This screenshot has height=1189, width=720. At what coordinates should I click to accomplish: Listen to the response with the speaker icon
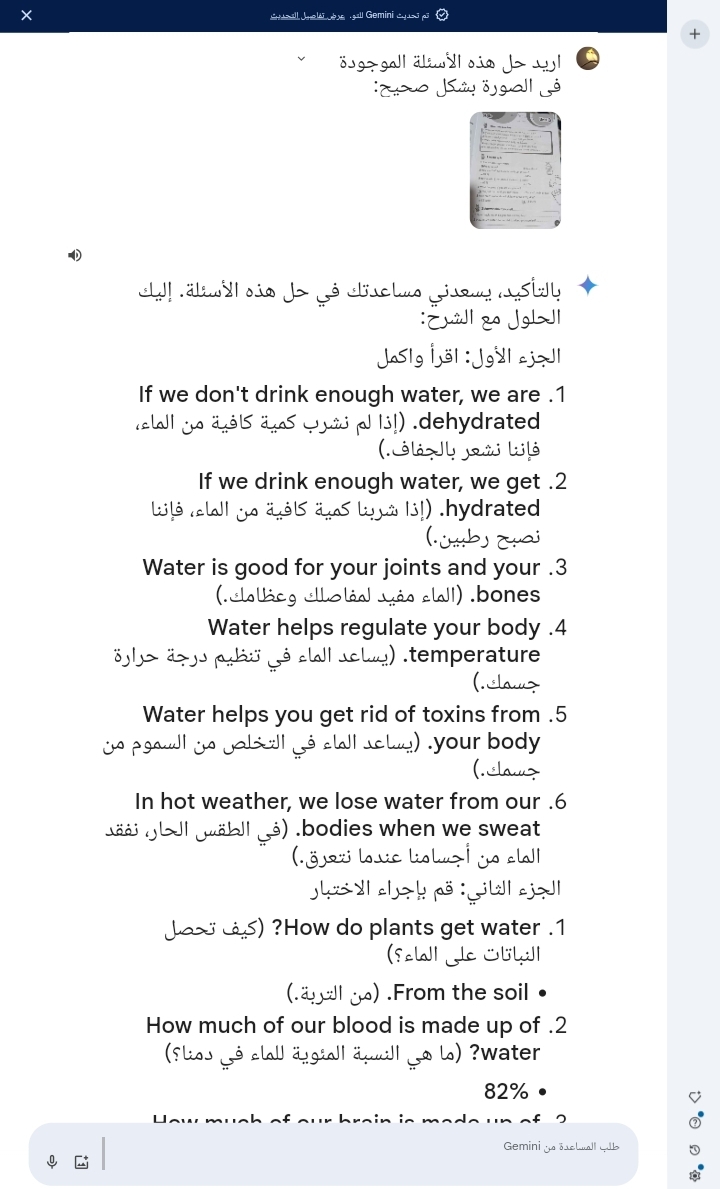tap(75, 255)
